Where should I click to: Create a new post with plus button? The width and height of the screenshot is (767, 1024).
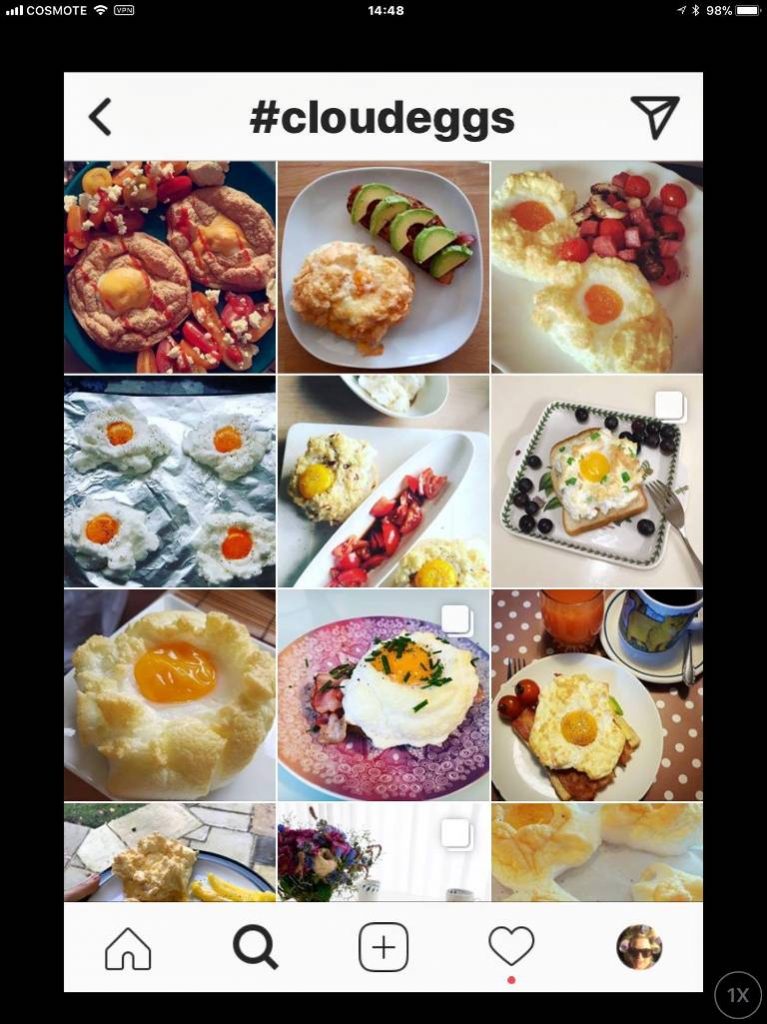[x=383, y=947]
